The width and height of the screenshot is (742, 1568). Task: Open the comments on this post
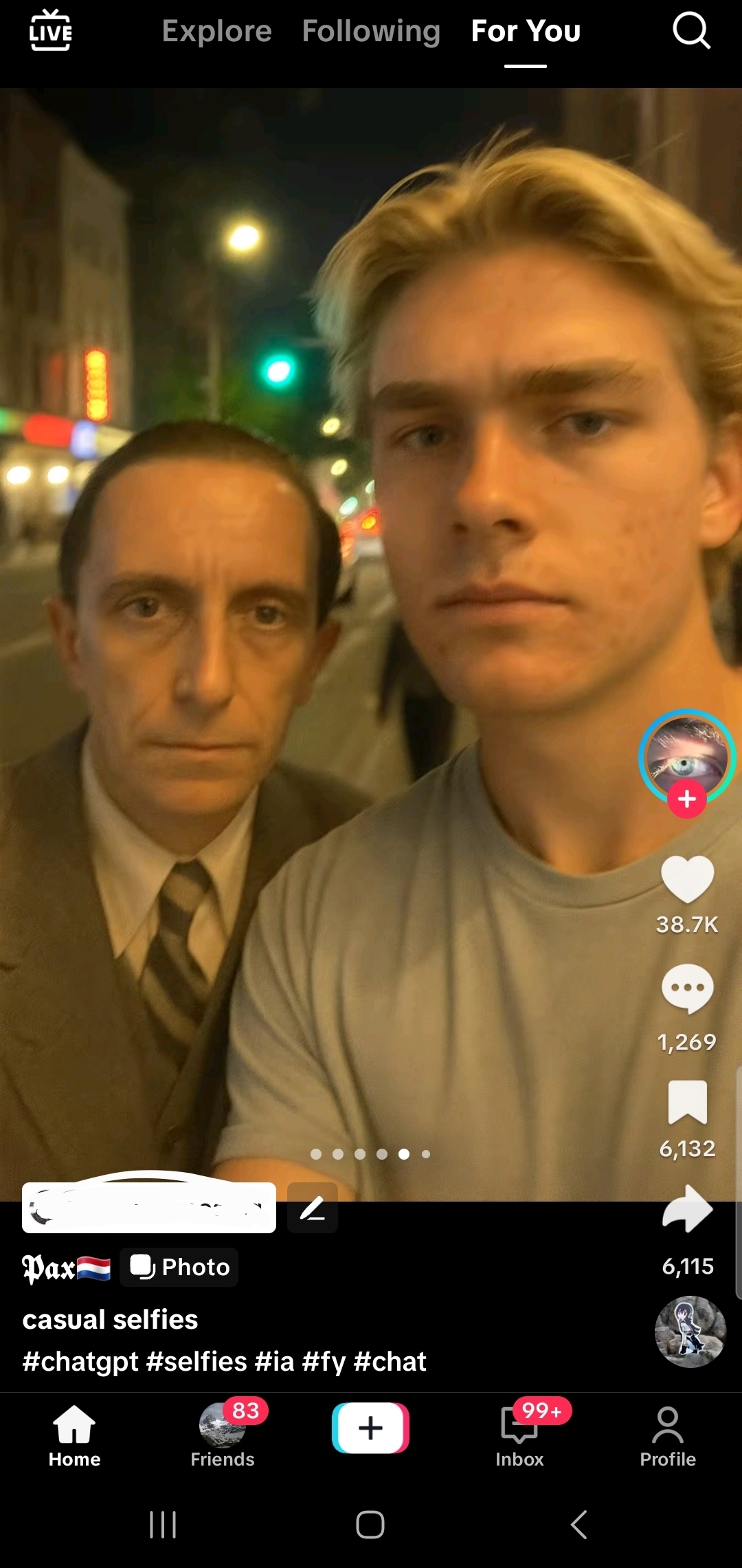point(687,989)
